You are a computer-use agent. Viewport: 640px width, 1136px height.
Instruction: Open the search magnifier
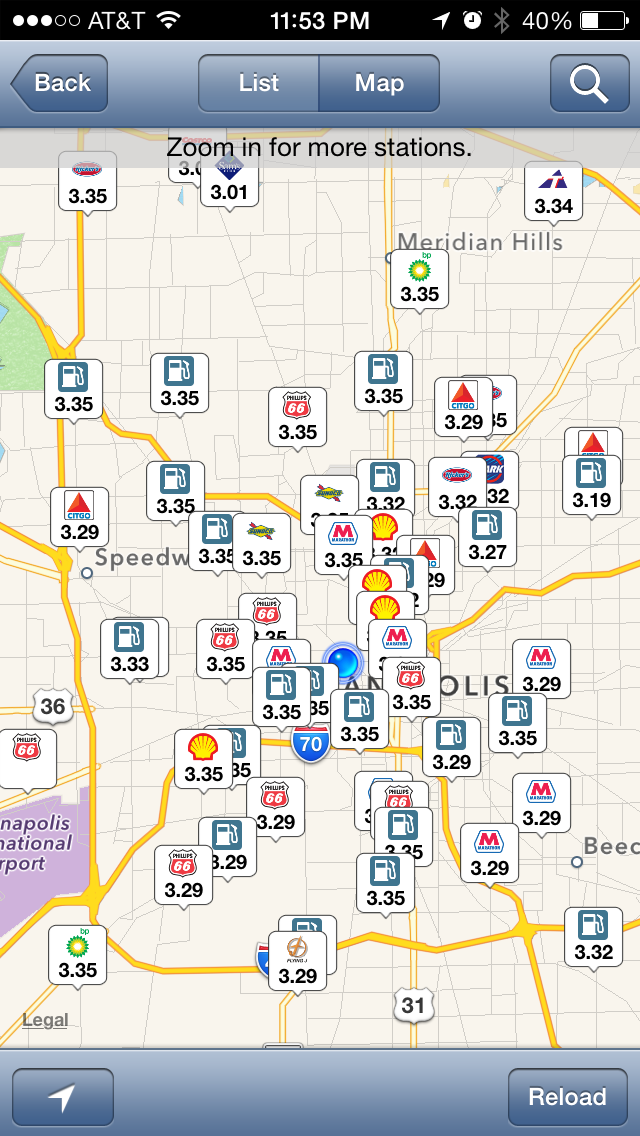click(x=589, y=83)
